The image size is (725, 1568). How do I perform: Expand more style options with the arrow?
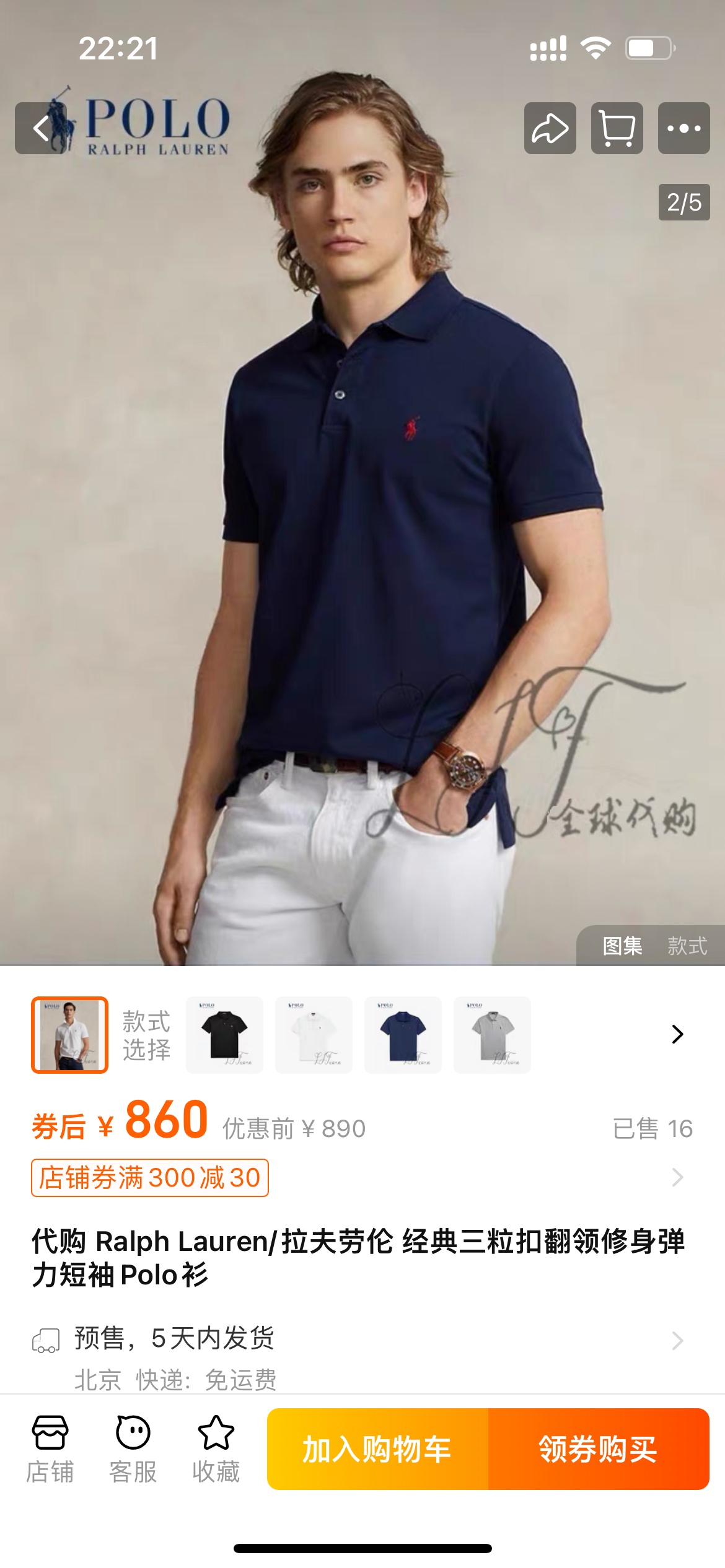pos(677,1034)
